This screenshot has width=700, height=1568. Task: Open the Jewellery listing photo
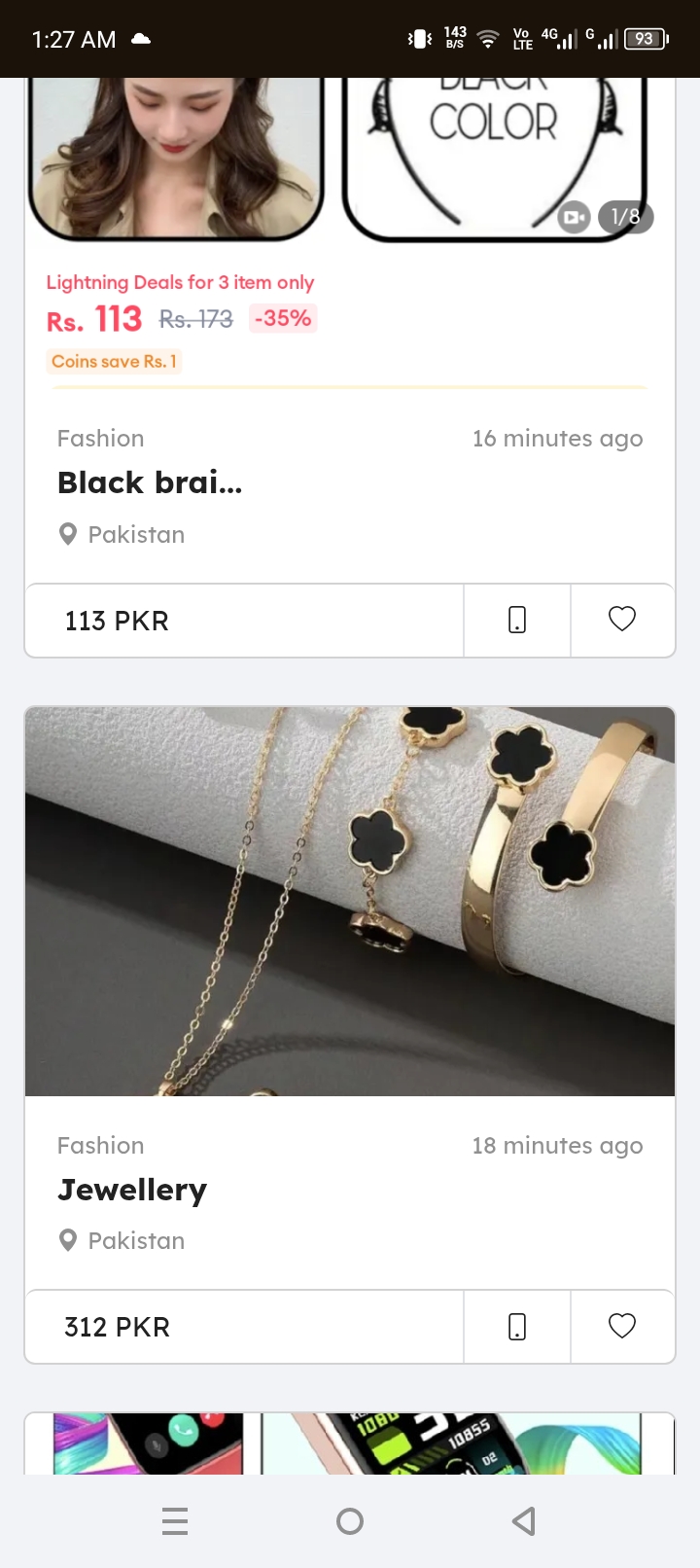[x=350, y=901]
